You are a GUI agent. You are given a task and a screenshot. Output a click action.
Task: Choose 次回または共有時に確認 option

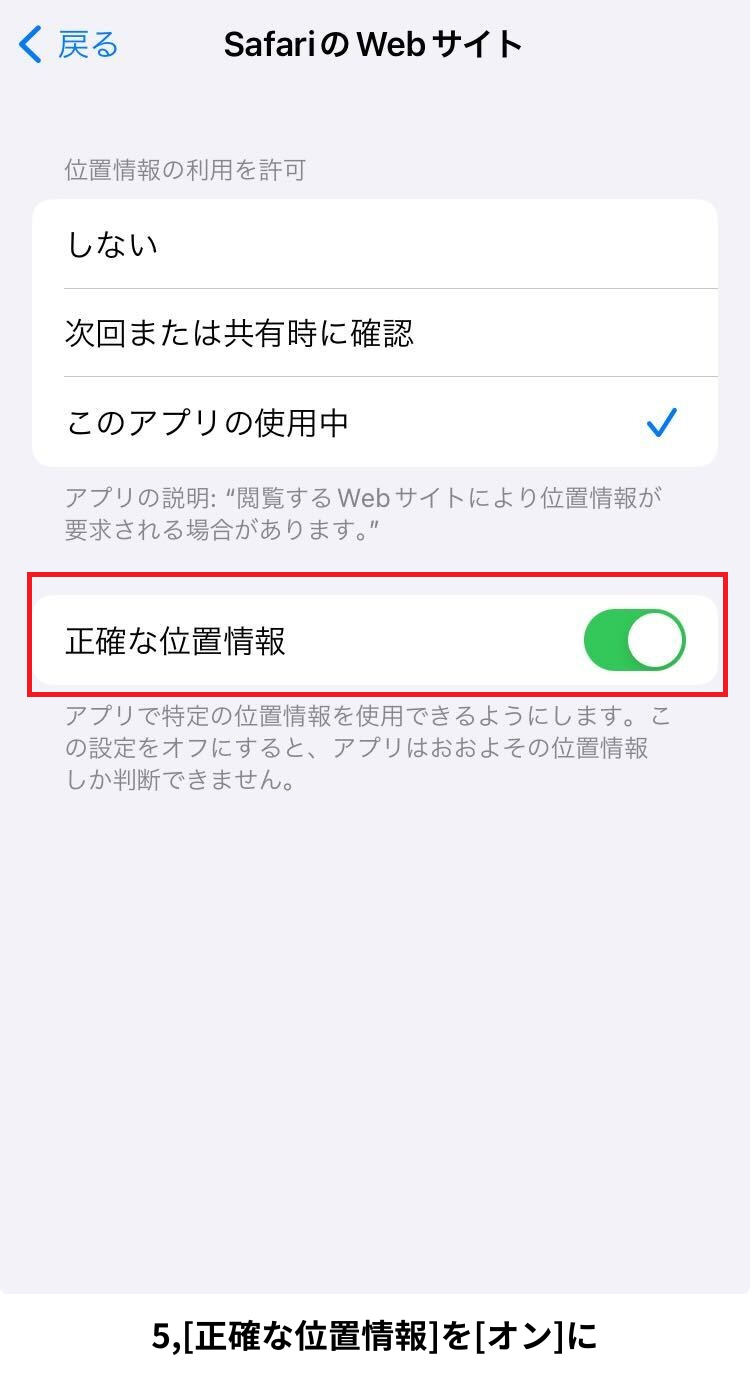(x=374, y=333)
